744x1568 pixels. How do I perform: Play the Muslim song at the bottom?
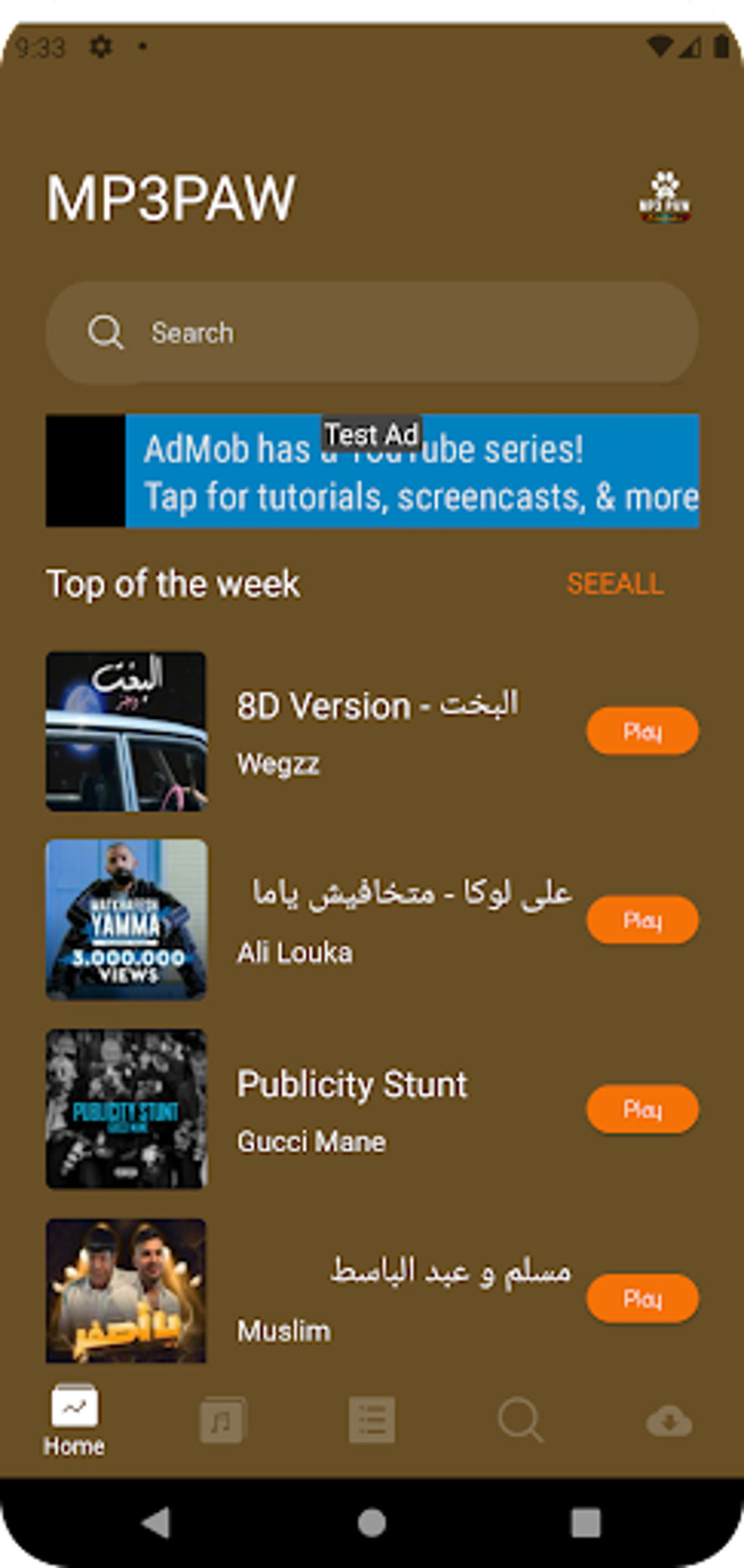tap(643, 1299)
